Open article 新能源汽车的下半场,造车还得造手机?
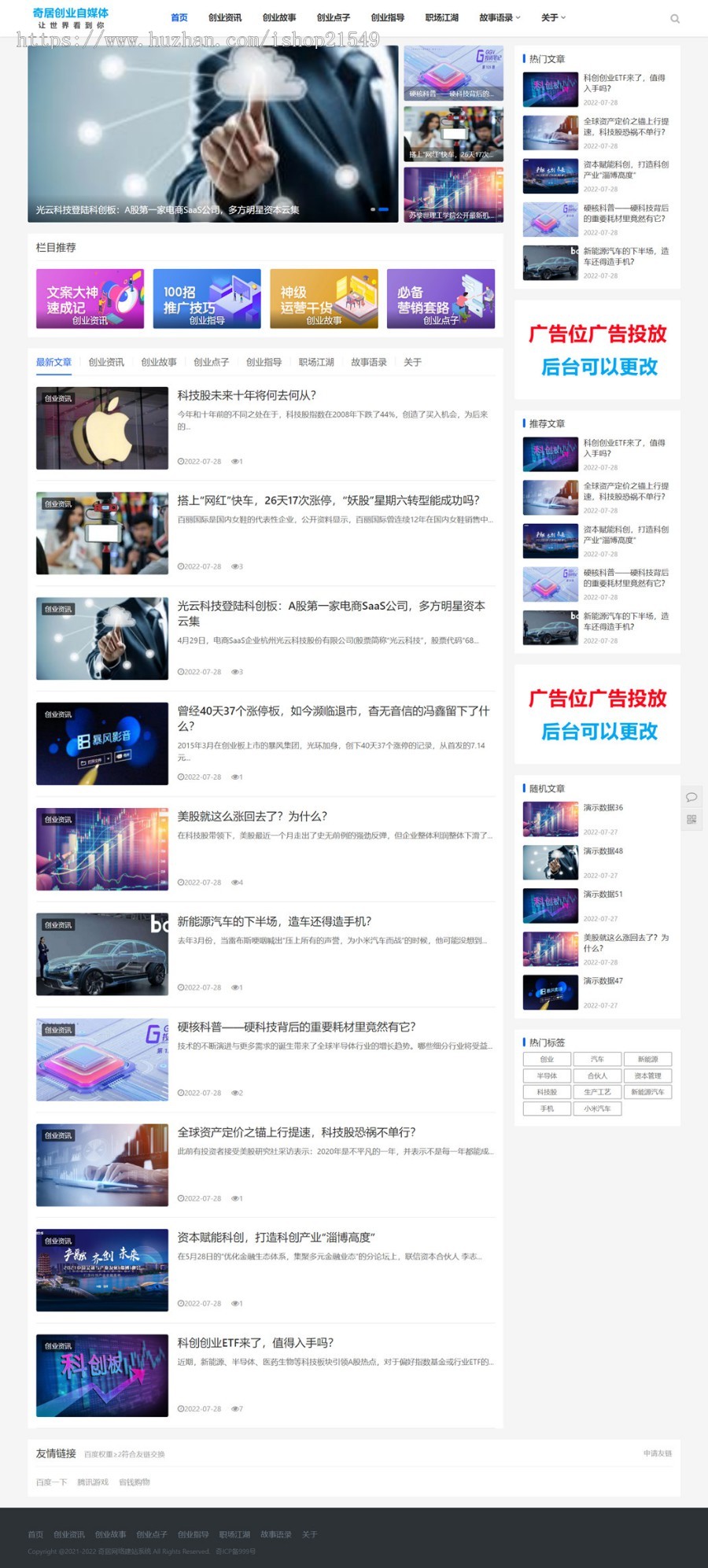This screenshot has height=1568, width=708. (x=275, y=921)
